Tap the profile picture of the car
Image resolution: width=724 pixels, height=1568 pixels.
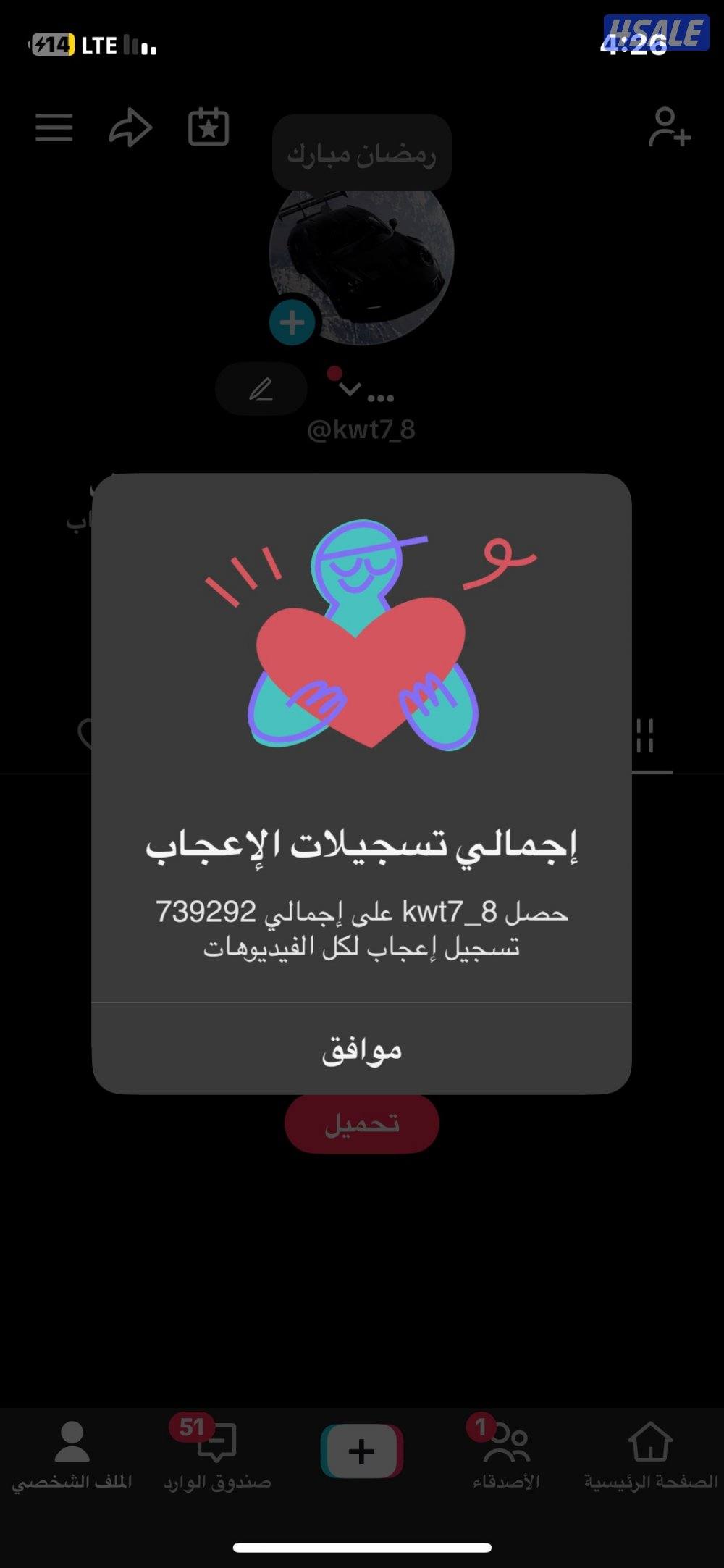(362, 264)
